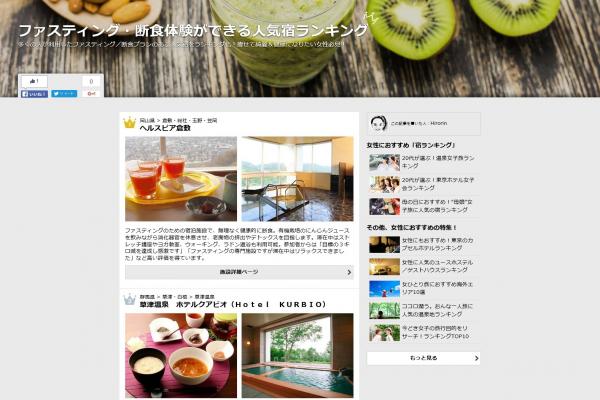Tap the もっと見る button

click(x=423, y=357)
